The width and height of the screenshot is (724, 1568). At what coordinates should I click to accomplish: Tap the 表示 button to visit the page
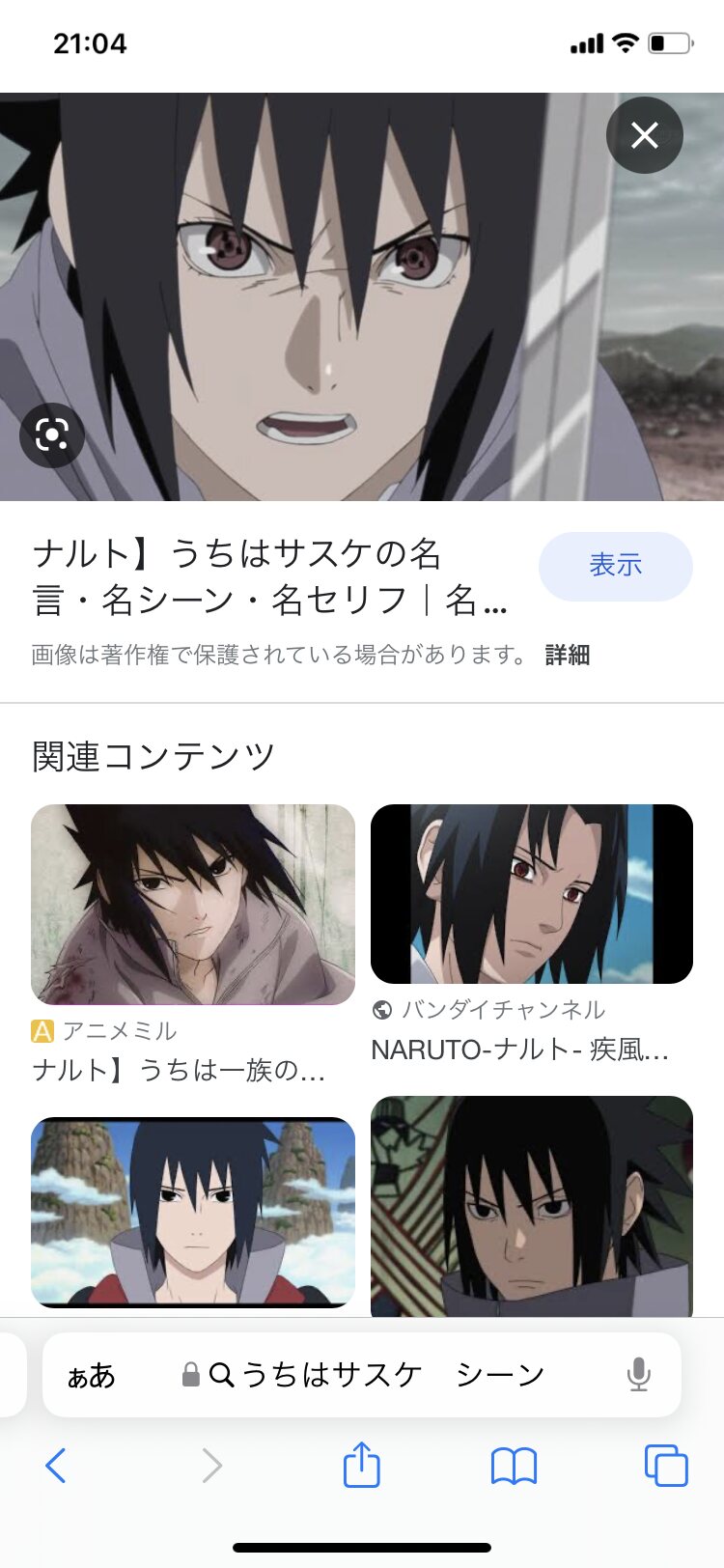click(x=615, y=566)
